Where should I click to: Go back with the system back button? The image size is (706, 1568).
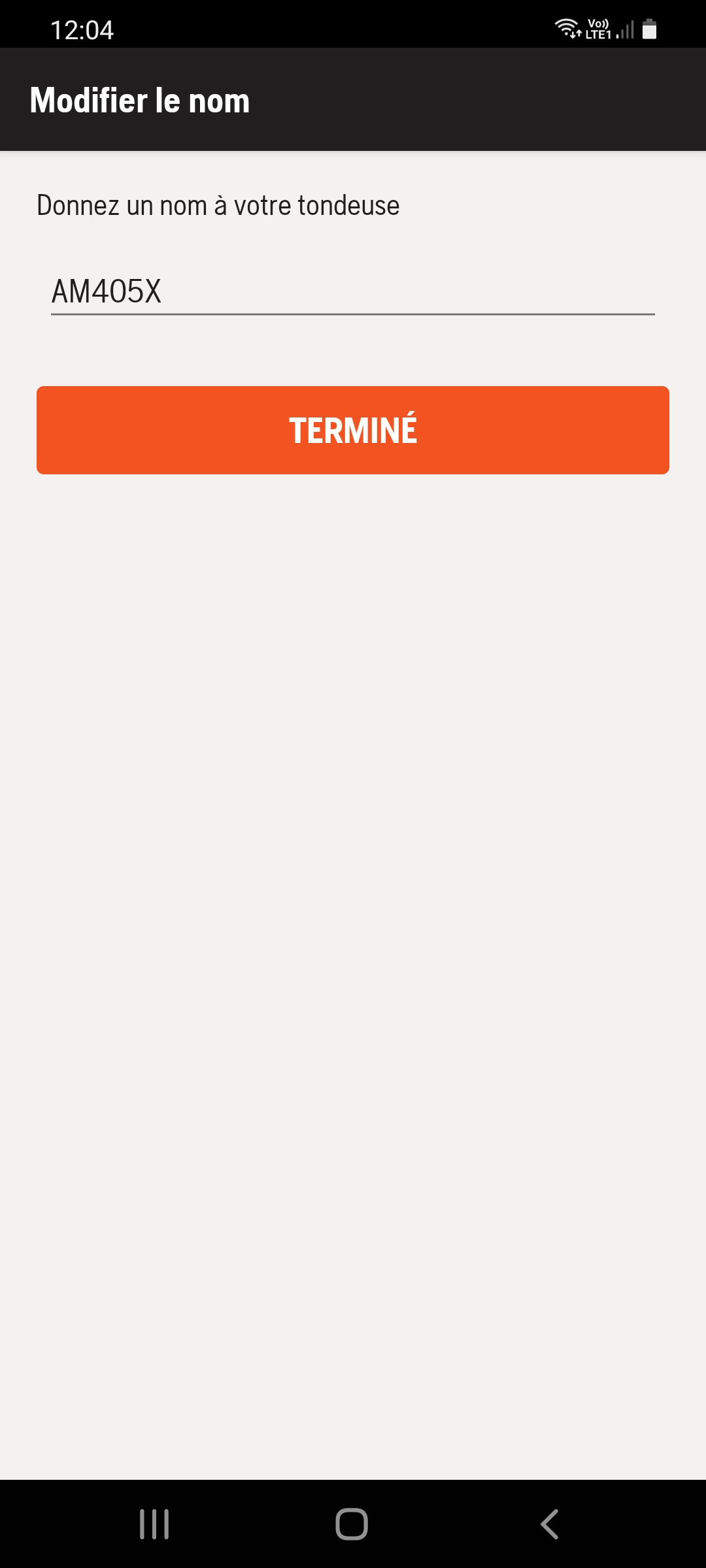(x=550, y=1524)
